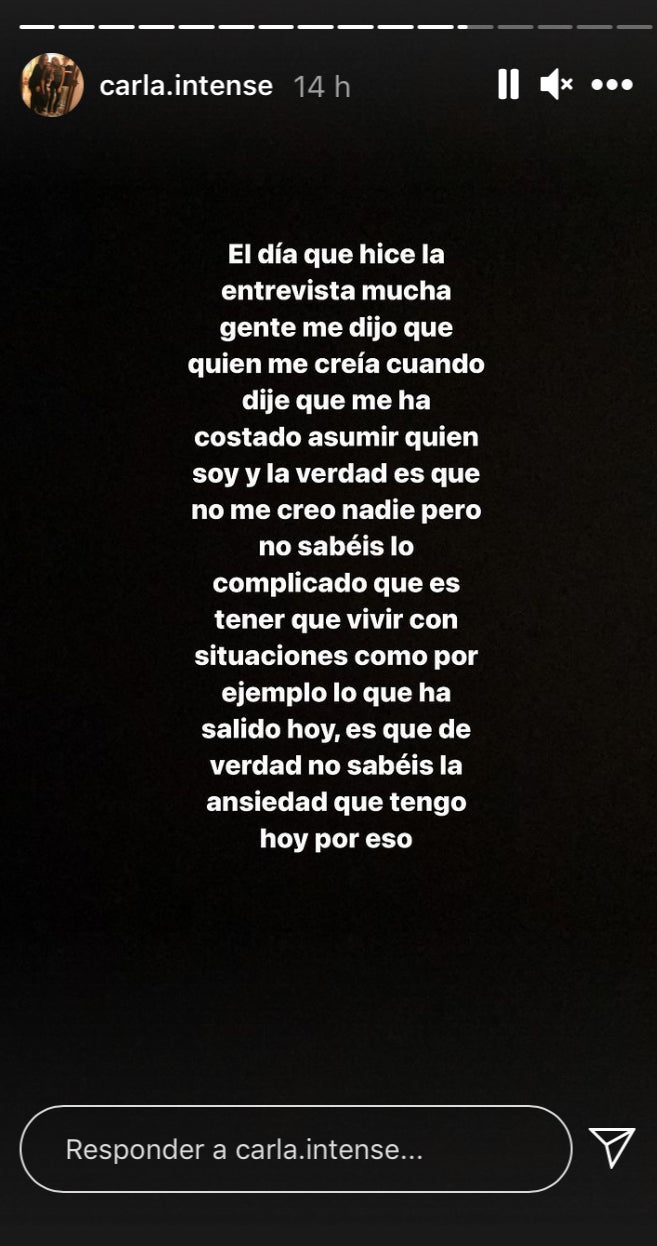Open carla.intense profile picture
This screenshot has height=1246, width=657.
(52, 85)
